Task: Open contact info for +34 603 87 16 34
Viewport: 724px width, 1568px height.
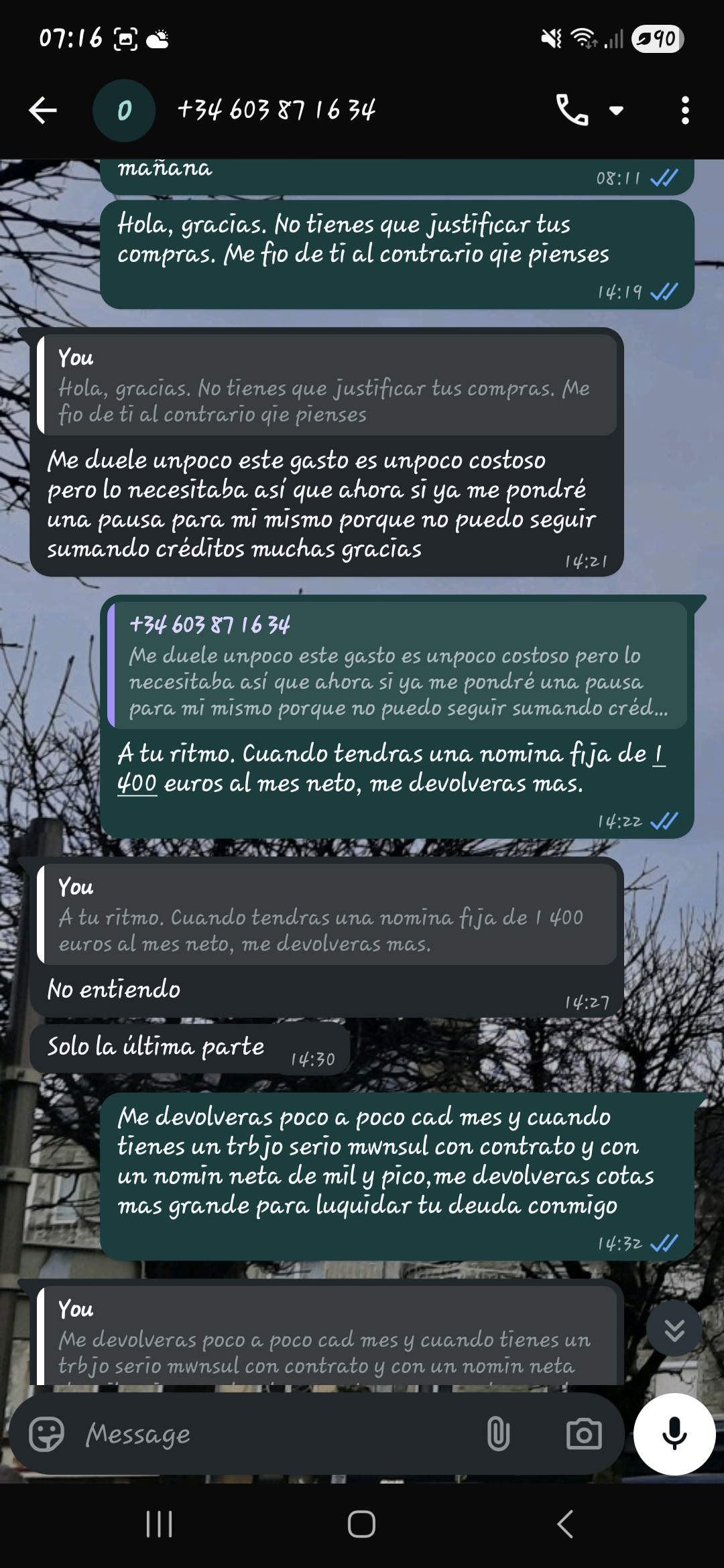Action: (x=276, y=111)
